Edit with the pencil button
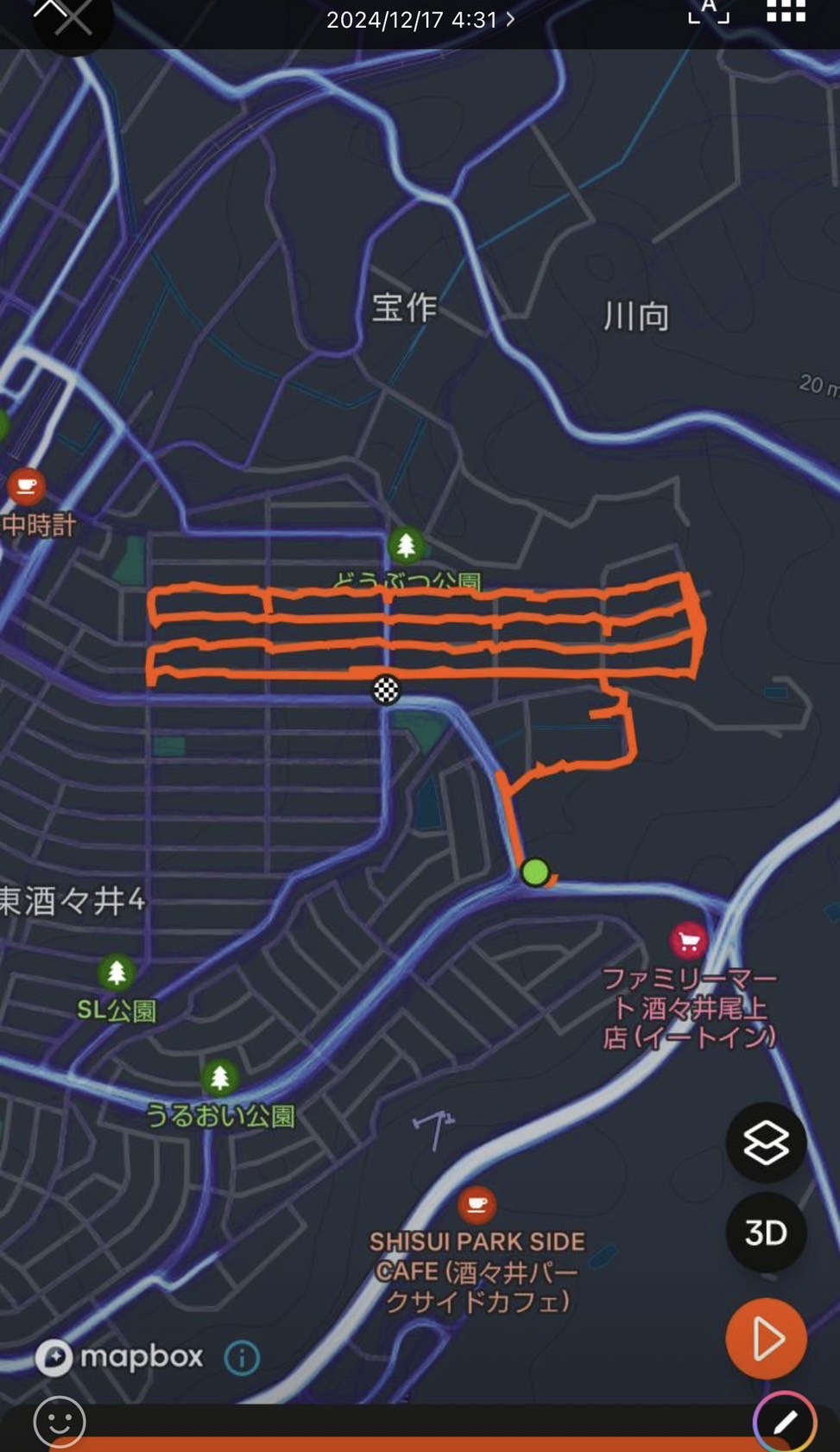Screen dimensions: 840x1452 click(785, 1422)
